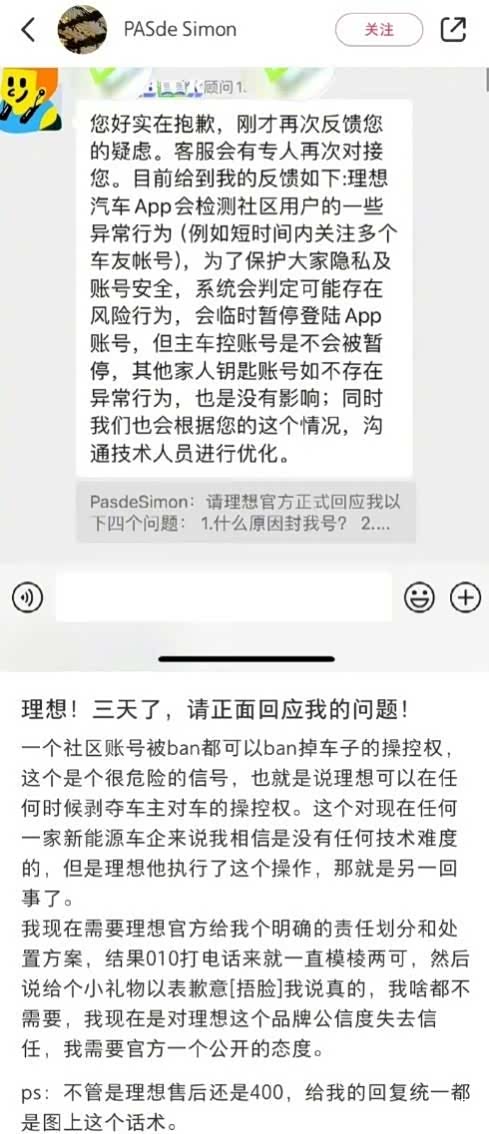489x1134 pixels.
Task: Go back from this post
Action: coord(27,30)
